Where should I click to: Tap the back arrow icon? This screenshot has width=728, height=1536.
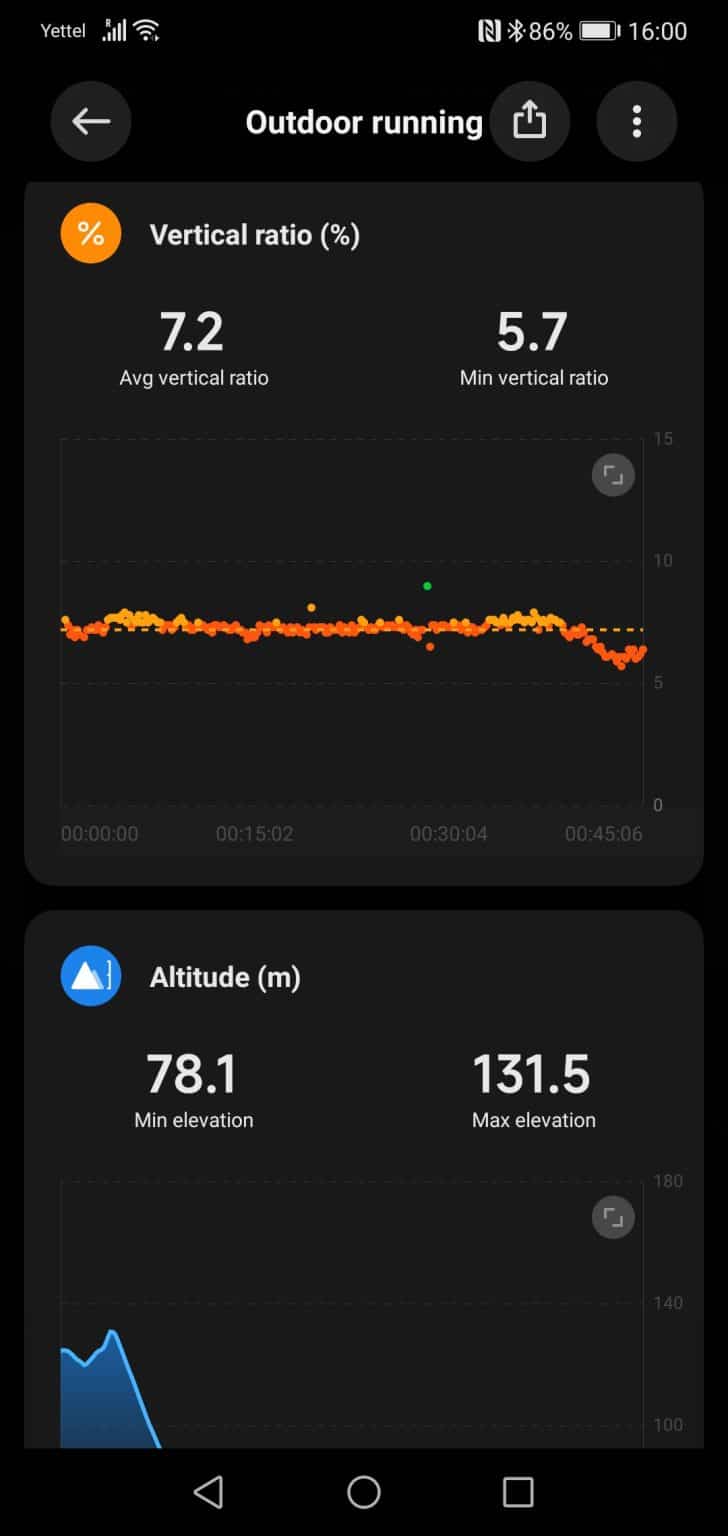[90, 120]
